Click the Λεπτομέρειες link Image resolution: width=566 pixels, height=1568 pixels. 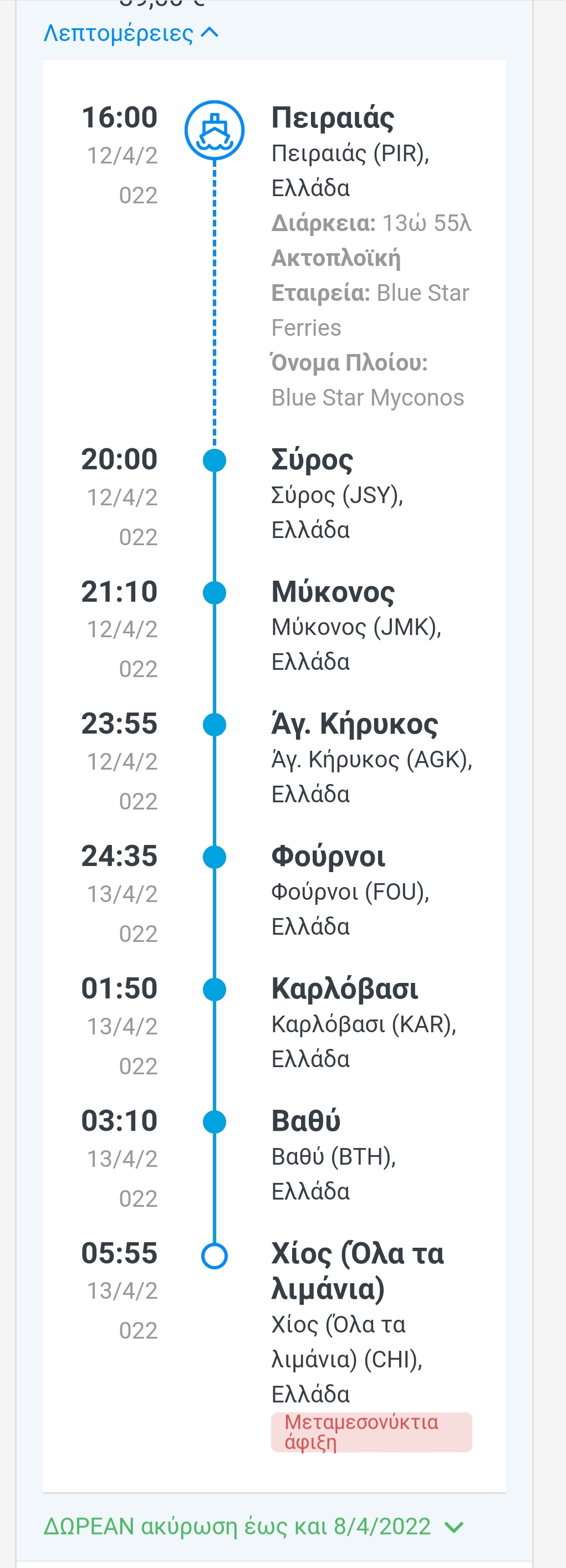pos(119,33)
